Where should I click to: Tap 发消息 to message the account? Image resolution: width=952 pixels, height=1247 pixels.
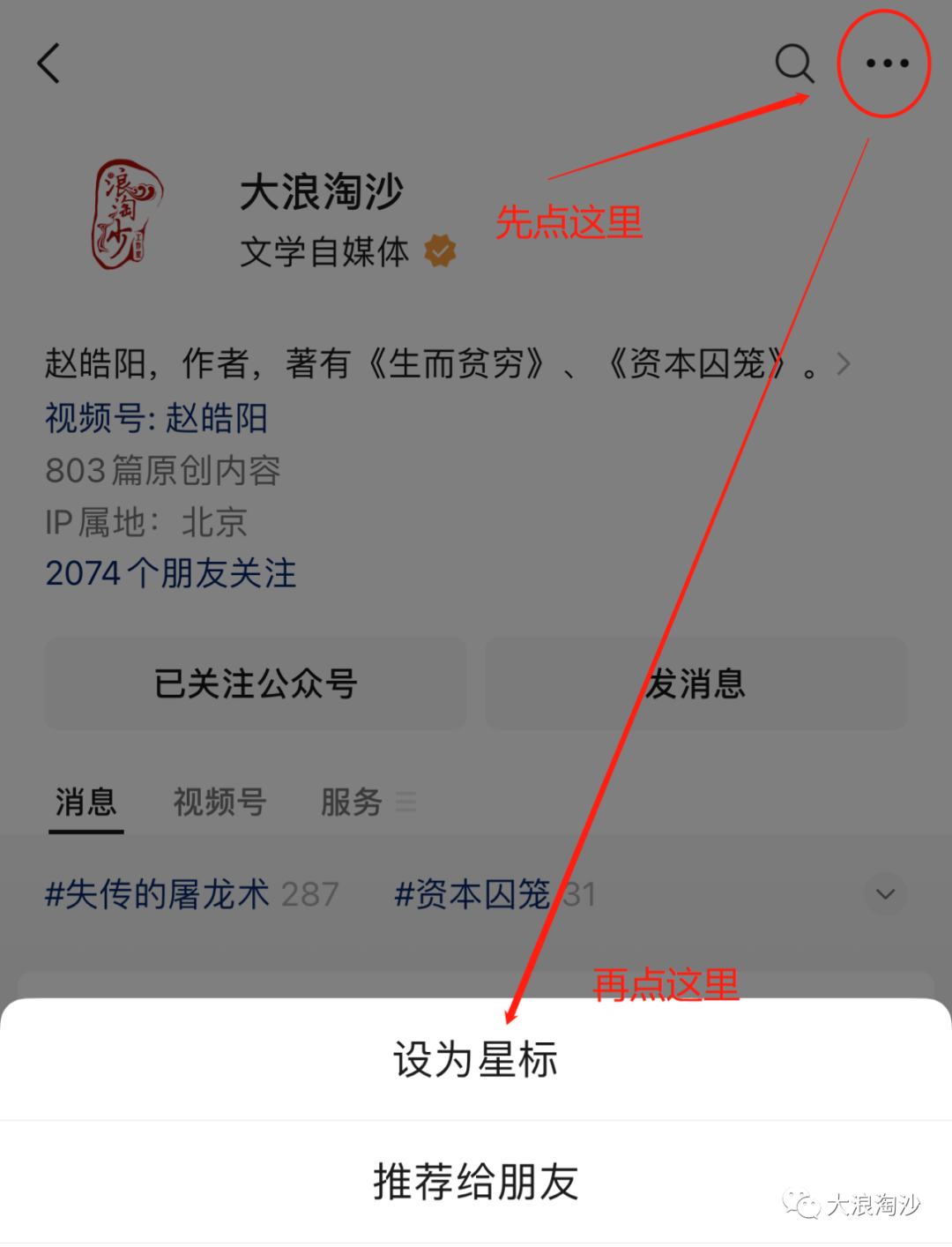(695, 683)
